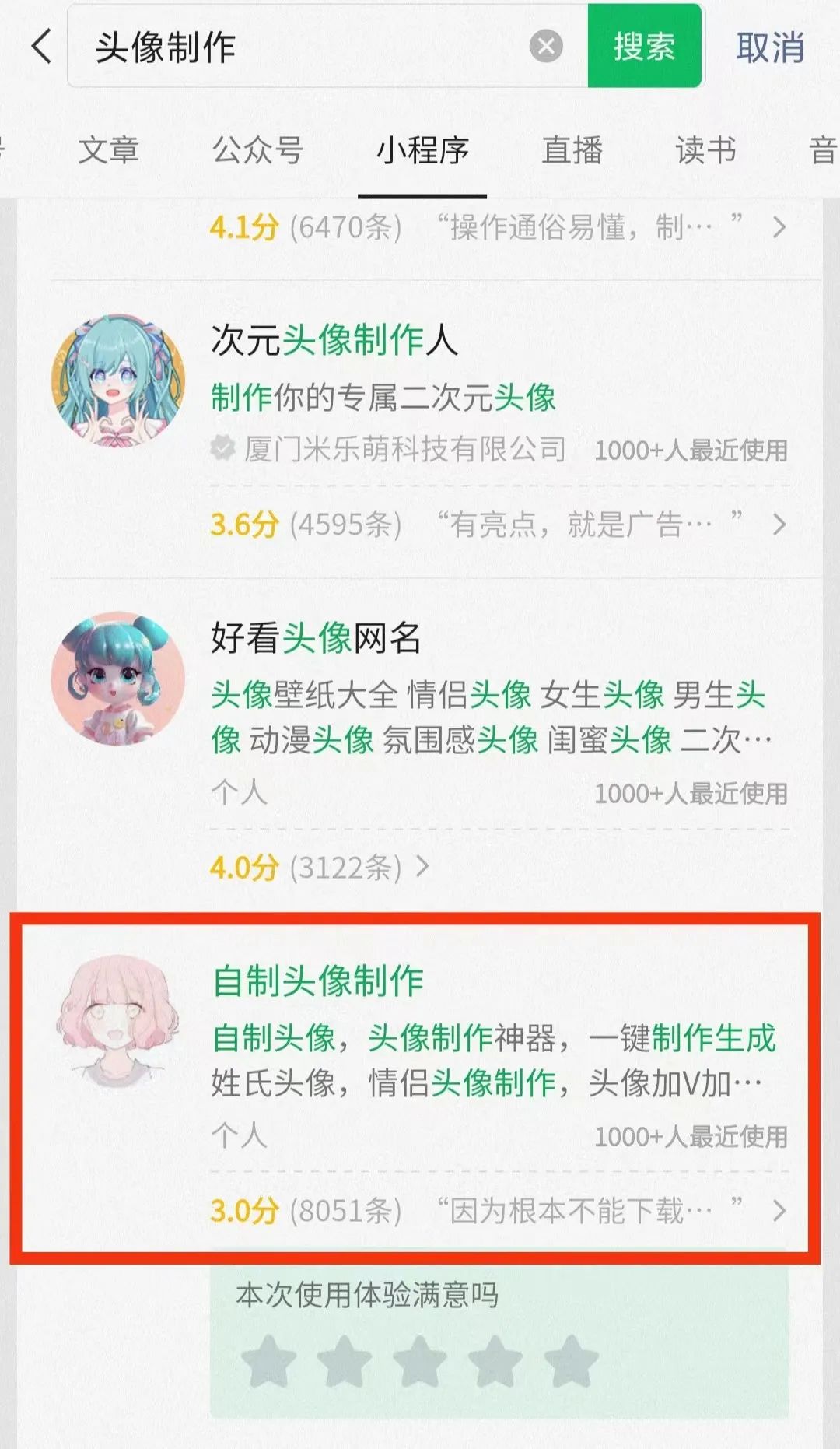
Task: Open the 好看头像网名 mini program
Action: pos(316,638)
